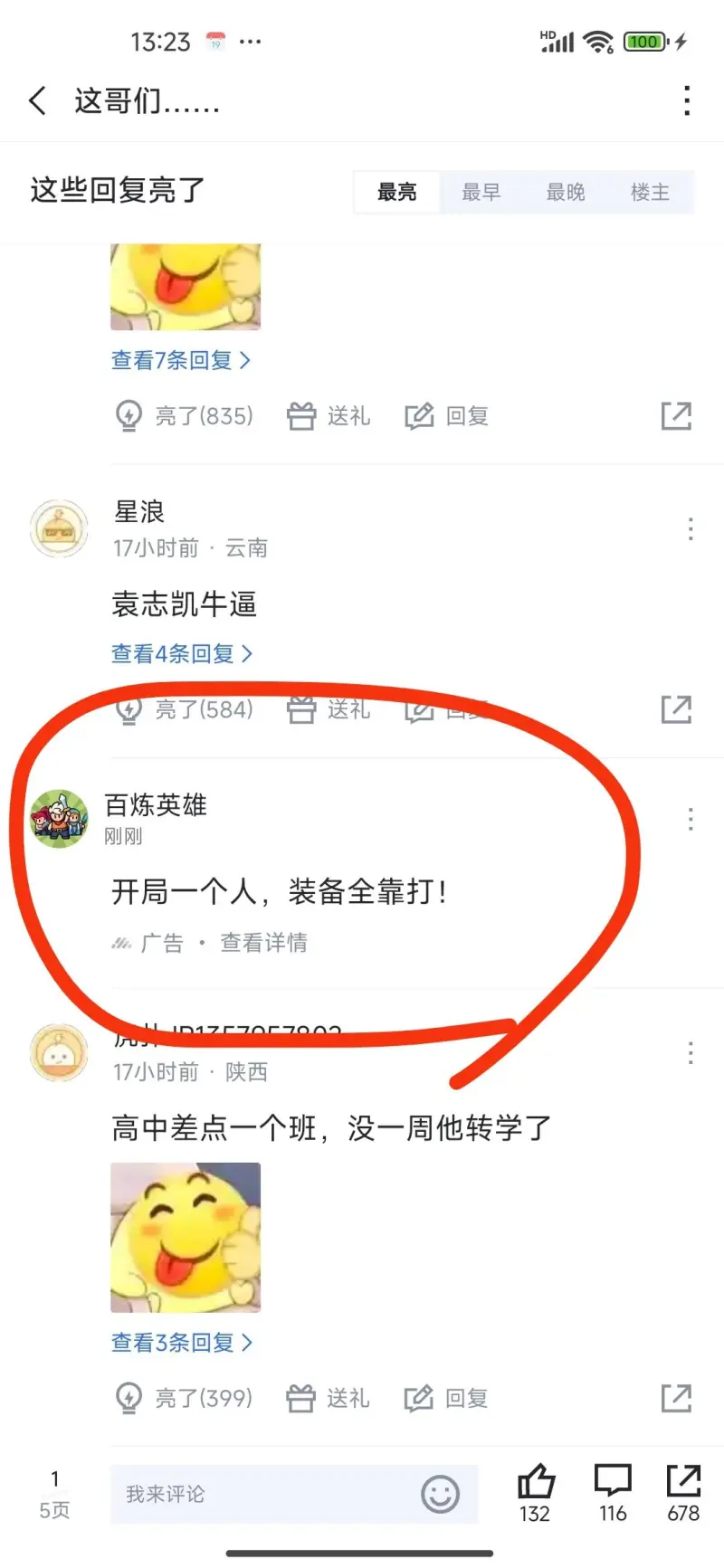
Task: Light up the comment with 亮了(835)
Action: click(185, 416)
